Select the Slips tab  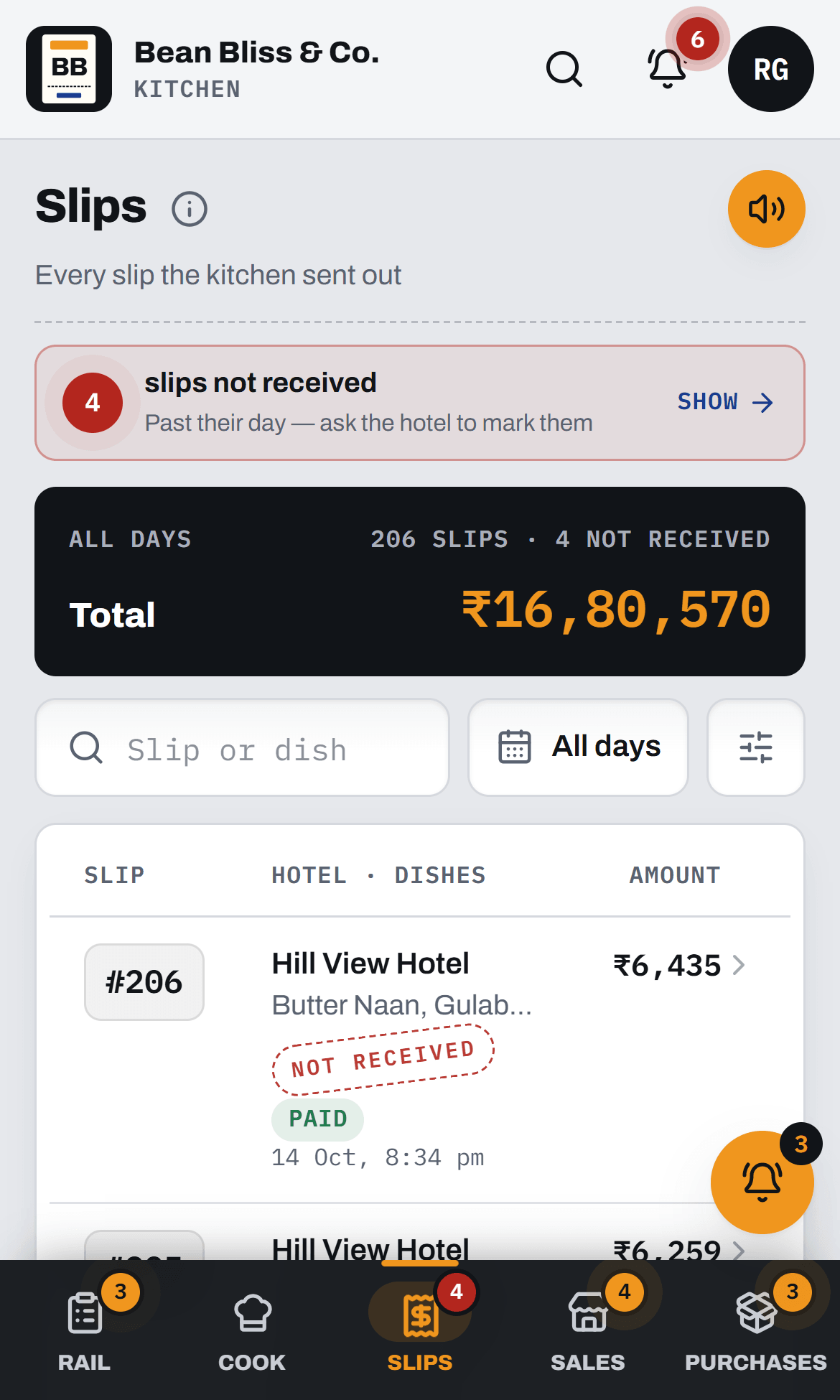click(x=420, y=1330)
